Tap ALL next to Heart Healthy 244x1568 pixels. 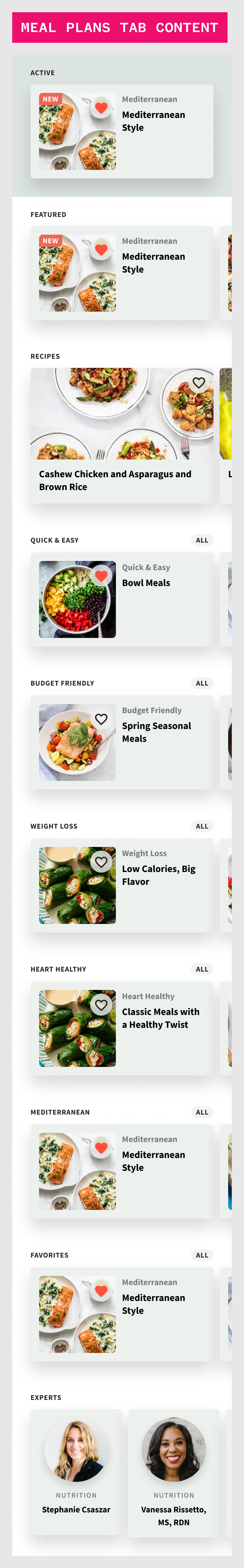click(202, 969)
